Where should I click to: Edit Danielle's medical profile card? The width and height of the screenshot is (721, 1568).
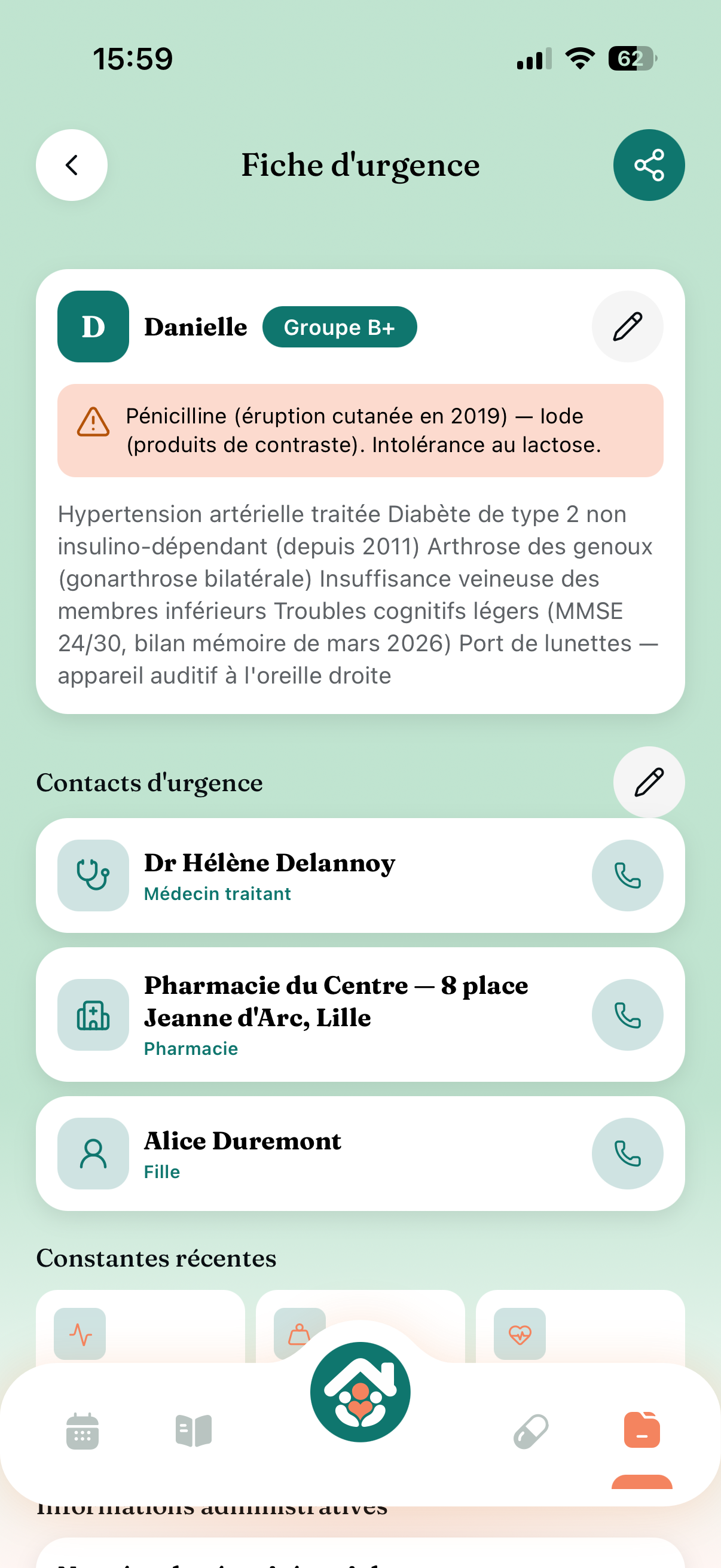[x=627, y=327]
